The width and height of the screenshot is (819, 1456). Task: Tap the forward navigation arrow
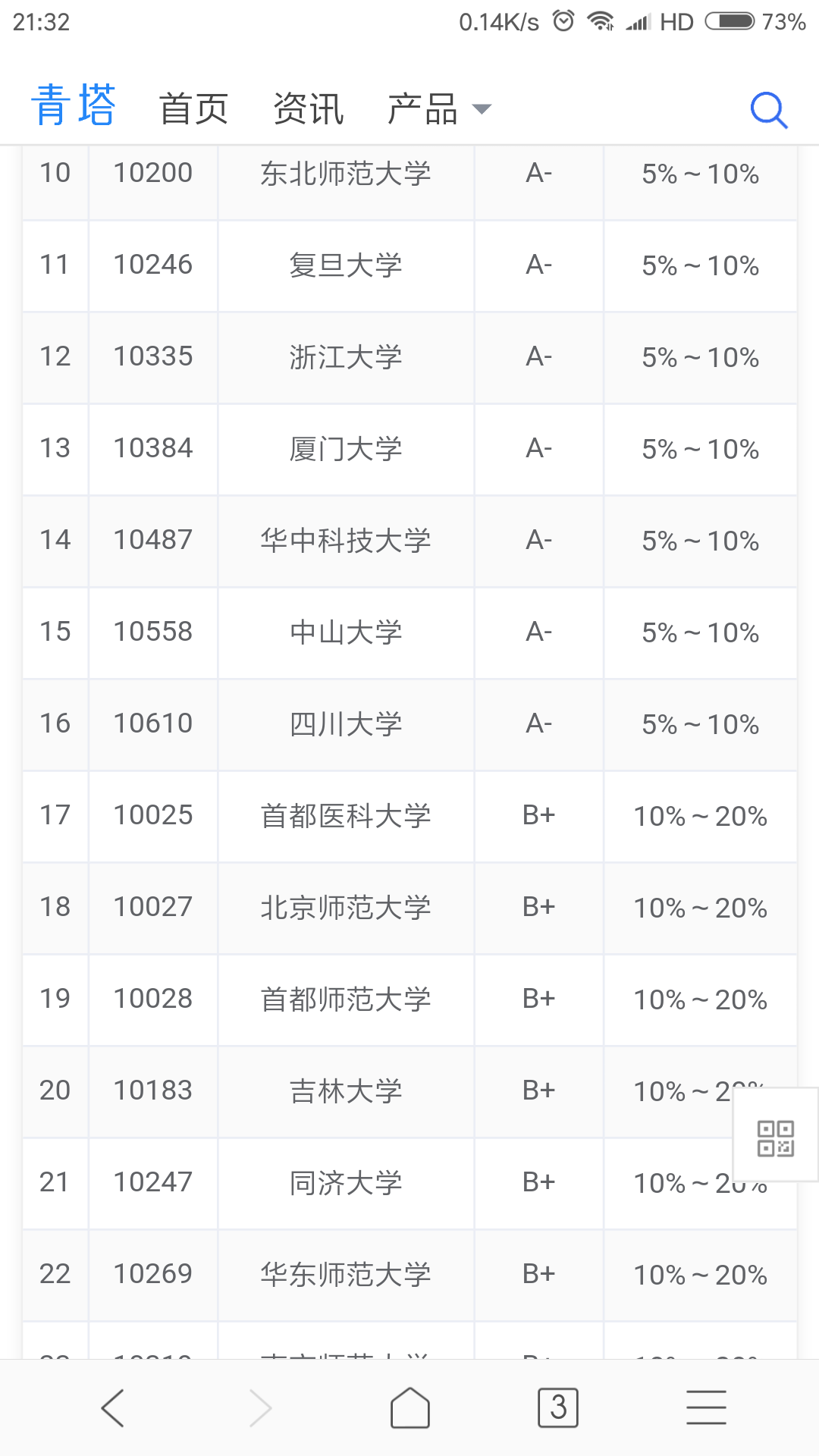[260, 1407]
